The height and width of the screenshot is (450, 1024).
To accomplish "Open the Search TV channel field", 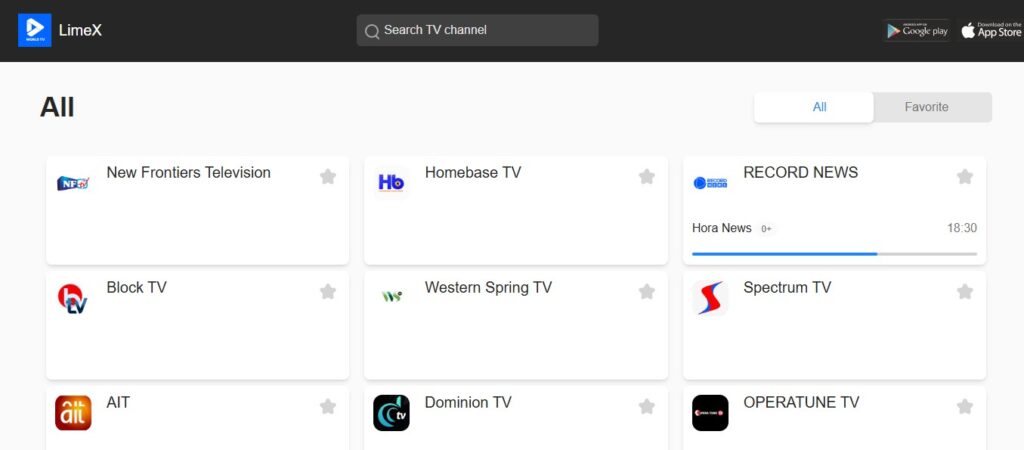I will point(477,30).
